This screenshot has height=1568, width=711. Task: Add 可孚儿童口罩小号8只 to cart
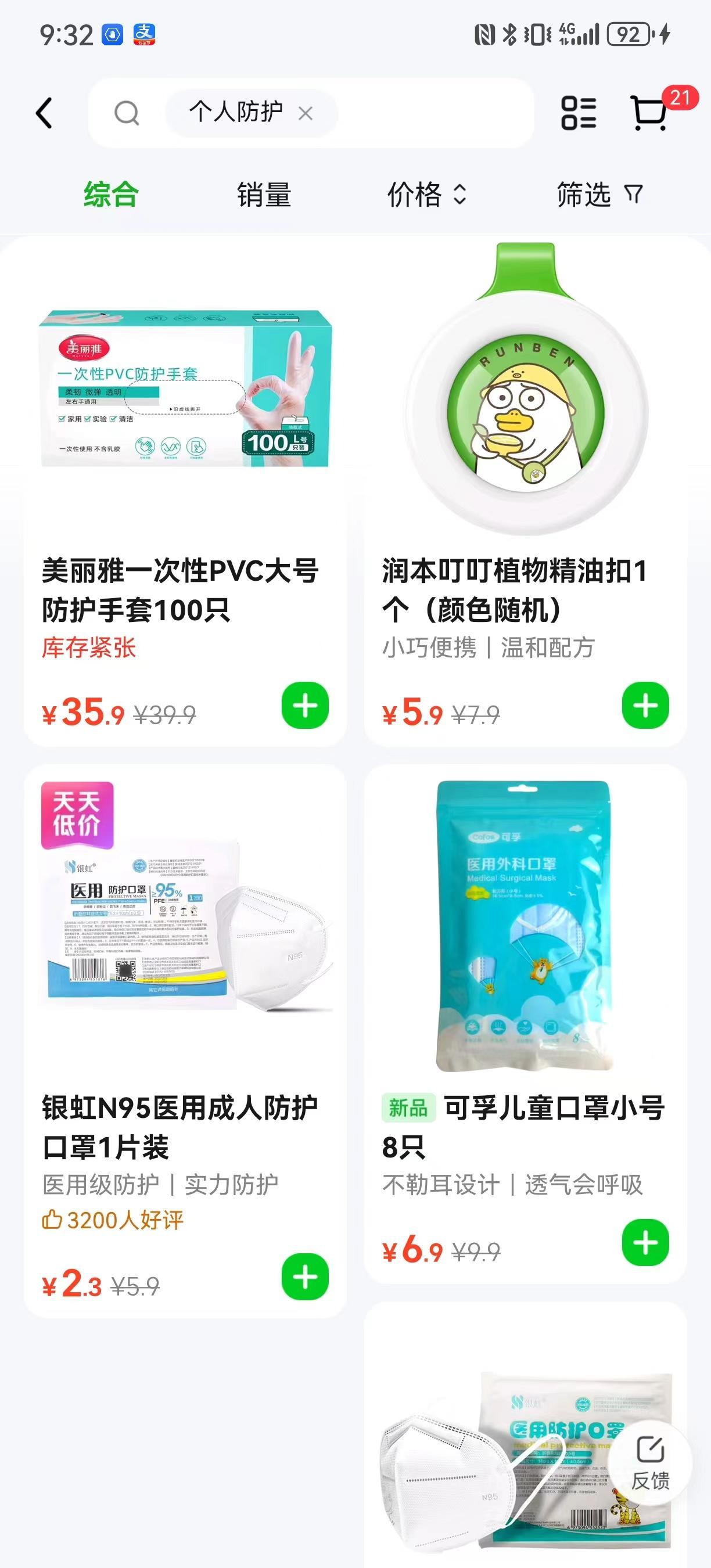point(645,1243)
